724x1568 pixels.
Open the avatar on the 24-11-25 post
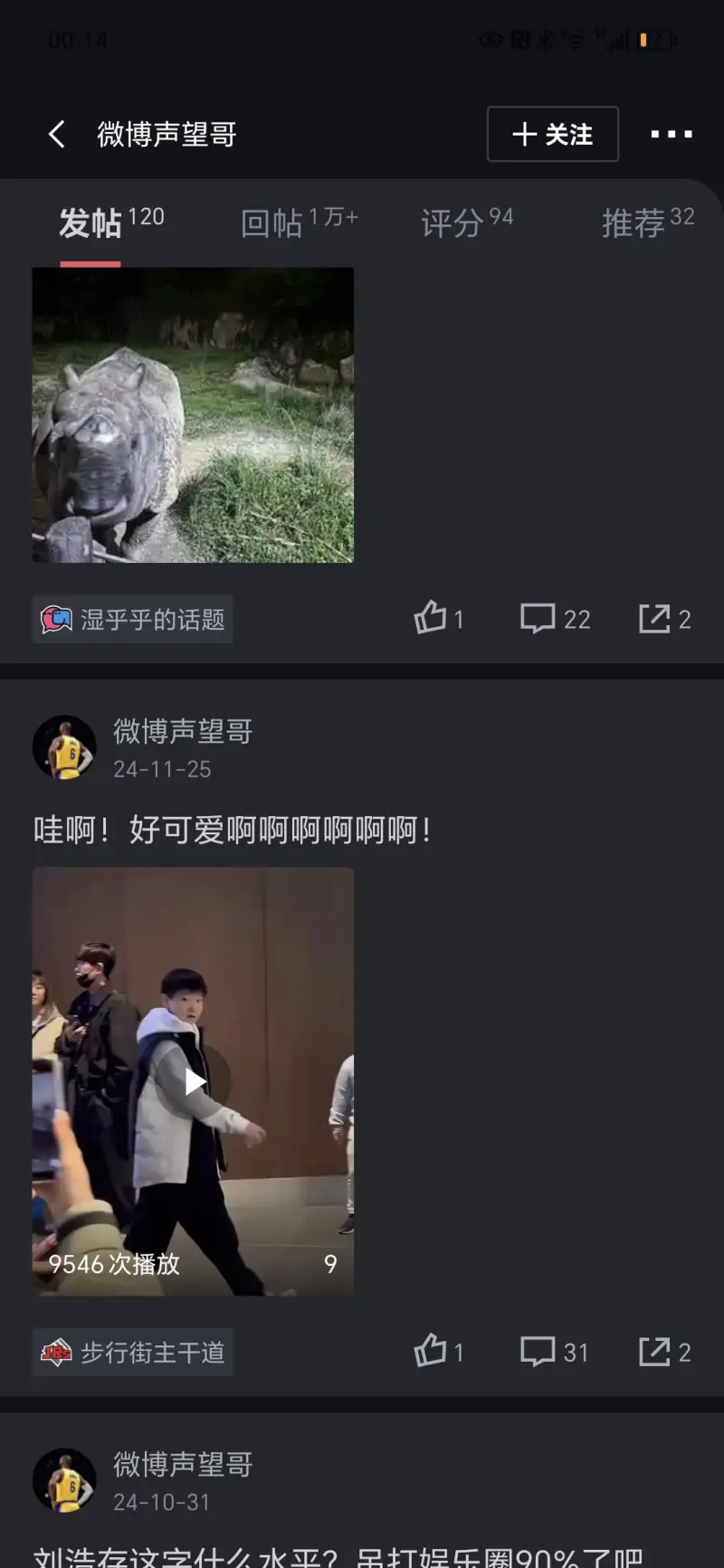coord(64,747)
